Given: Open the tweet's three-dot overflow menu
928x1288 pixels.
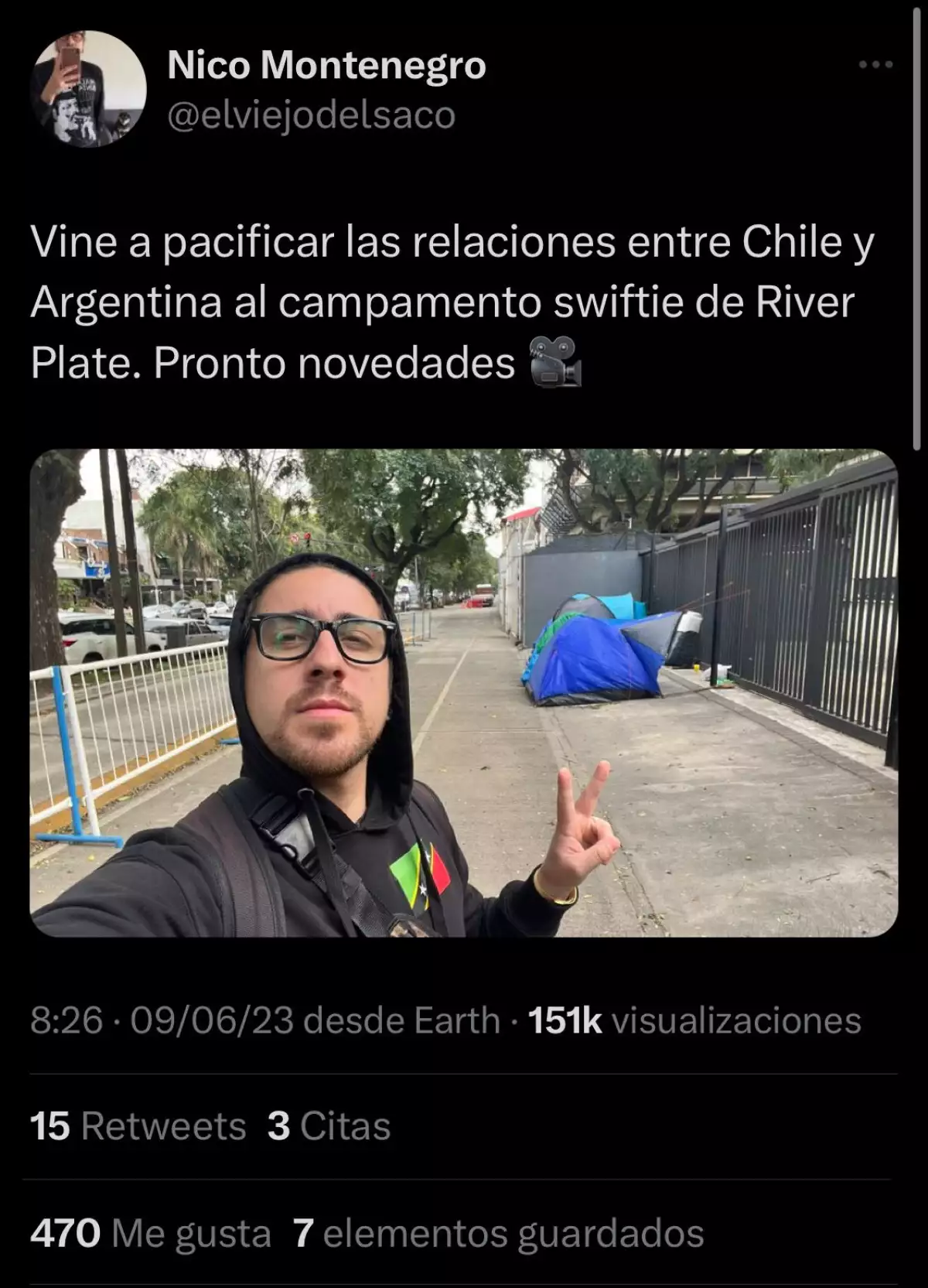Looking at the screenshot, I should 875,65.
